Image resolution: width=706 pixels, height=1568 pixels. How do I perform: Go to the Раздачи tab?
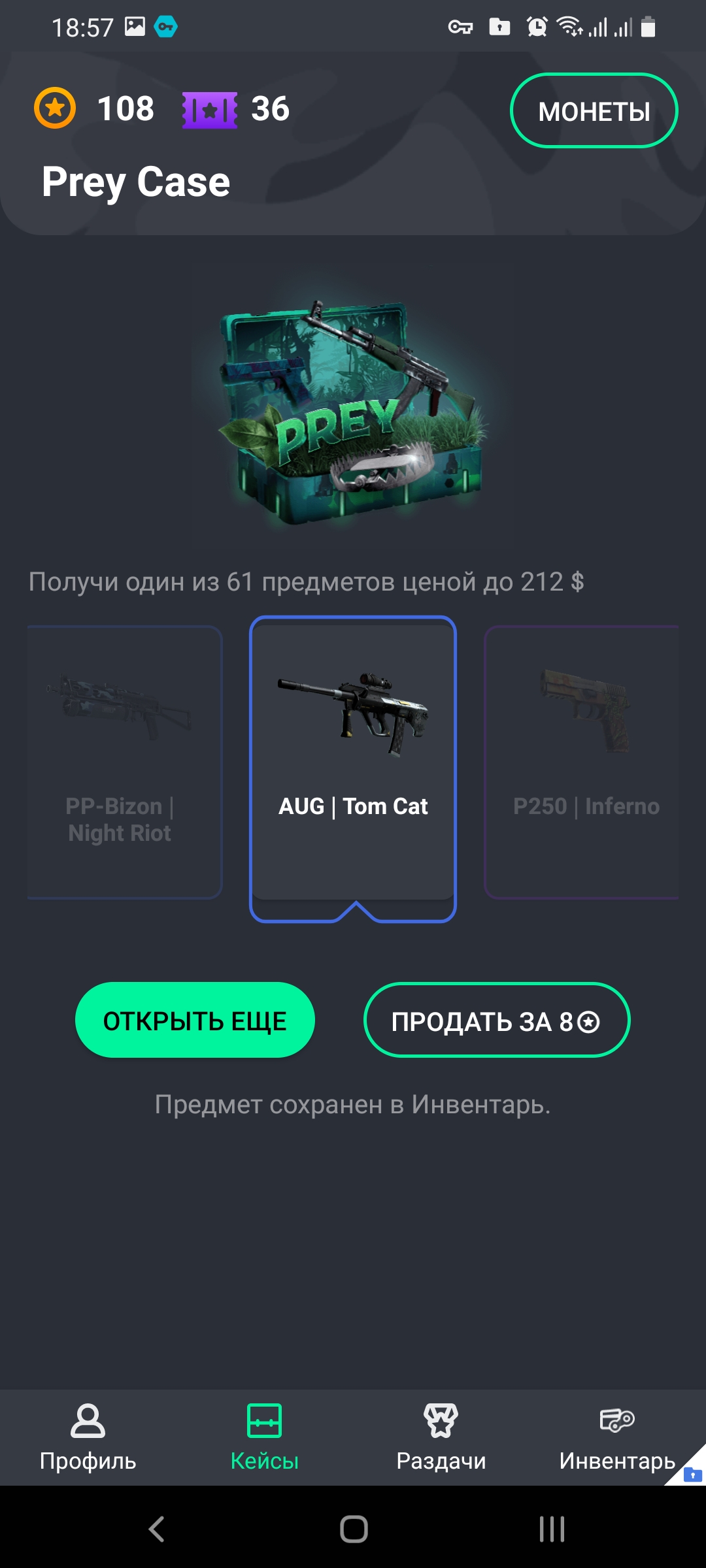click(x=441, y=1437)
